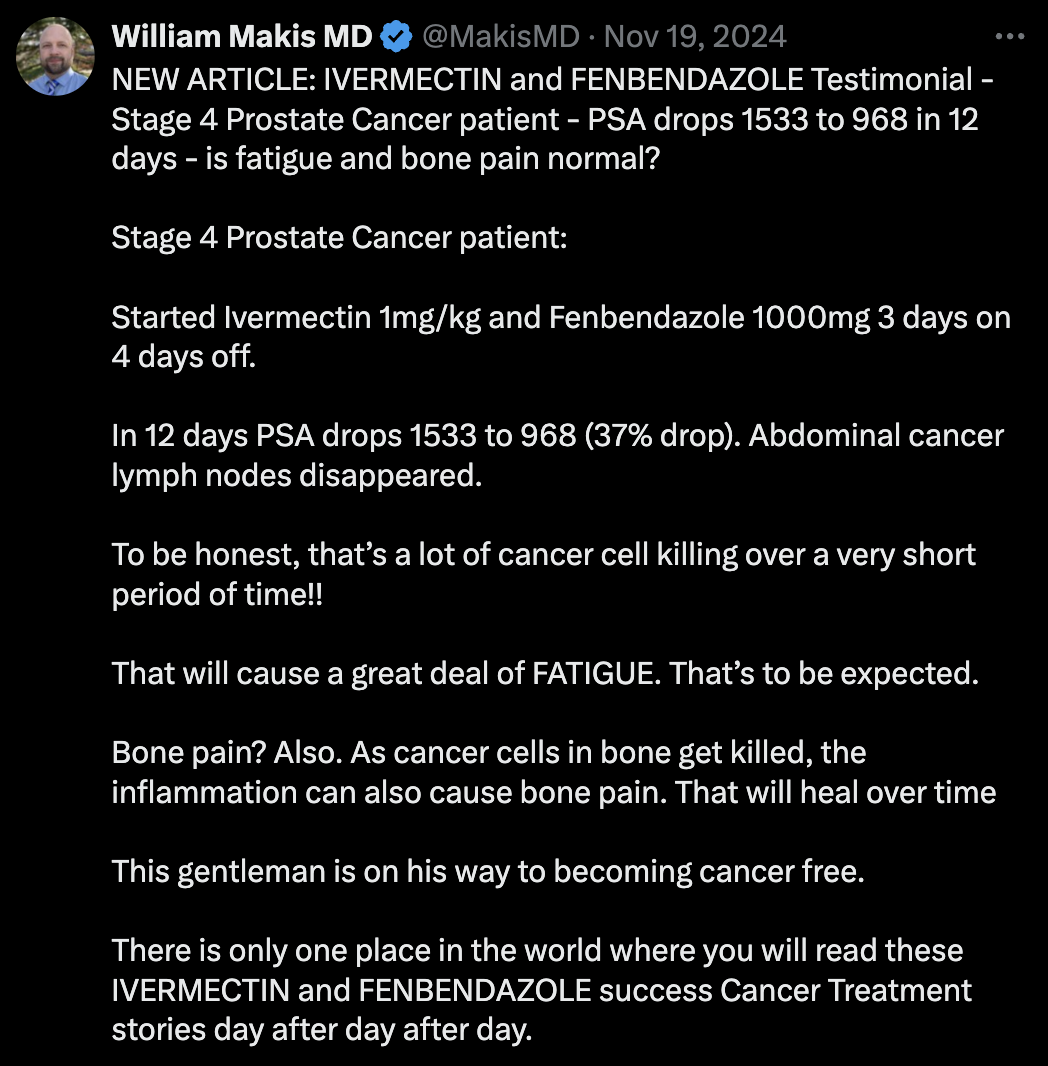Tap the Nov 19, 2024 timestamp

(x=696, y=37)
